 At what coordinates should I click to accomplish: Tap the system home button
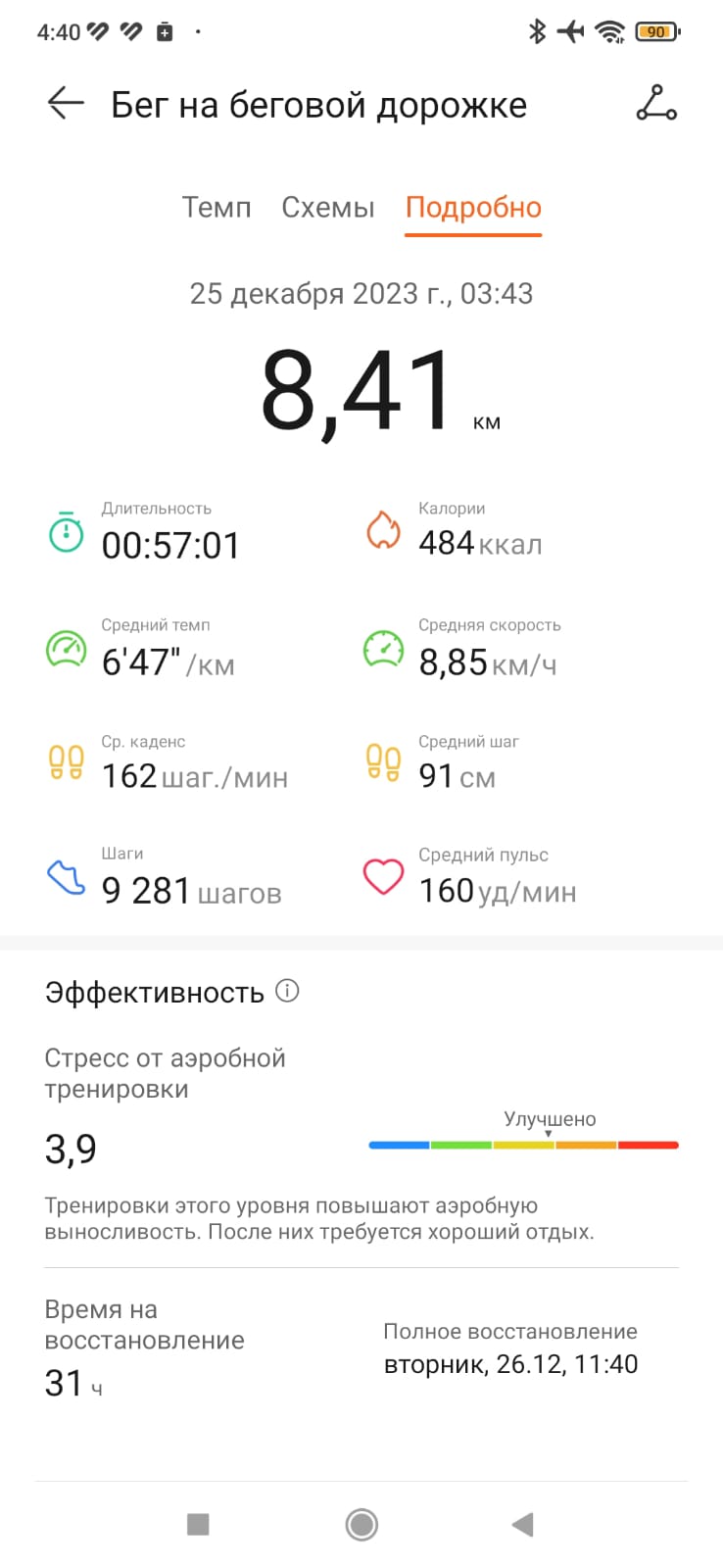click(361, 1524)
